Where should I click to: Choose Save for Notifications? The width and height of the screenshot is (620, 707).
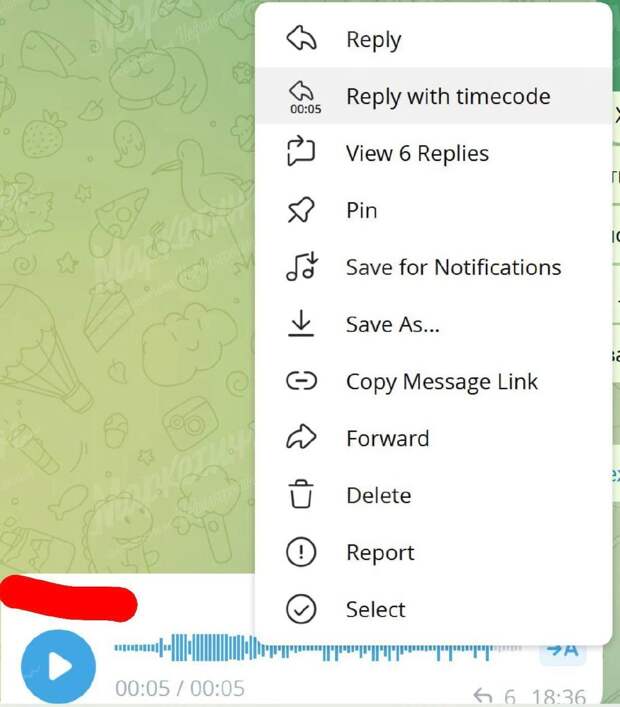[x=453, y=268]
